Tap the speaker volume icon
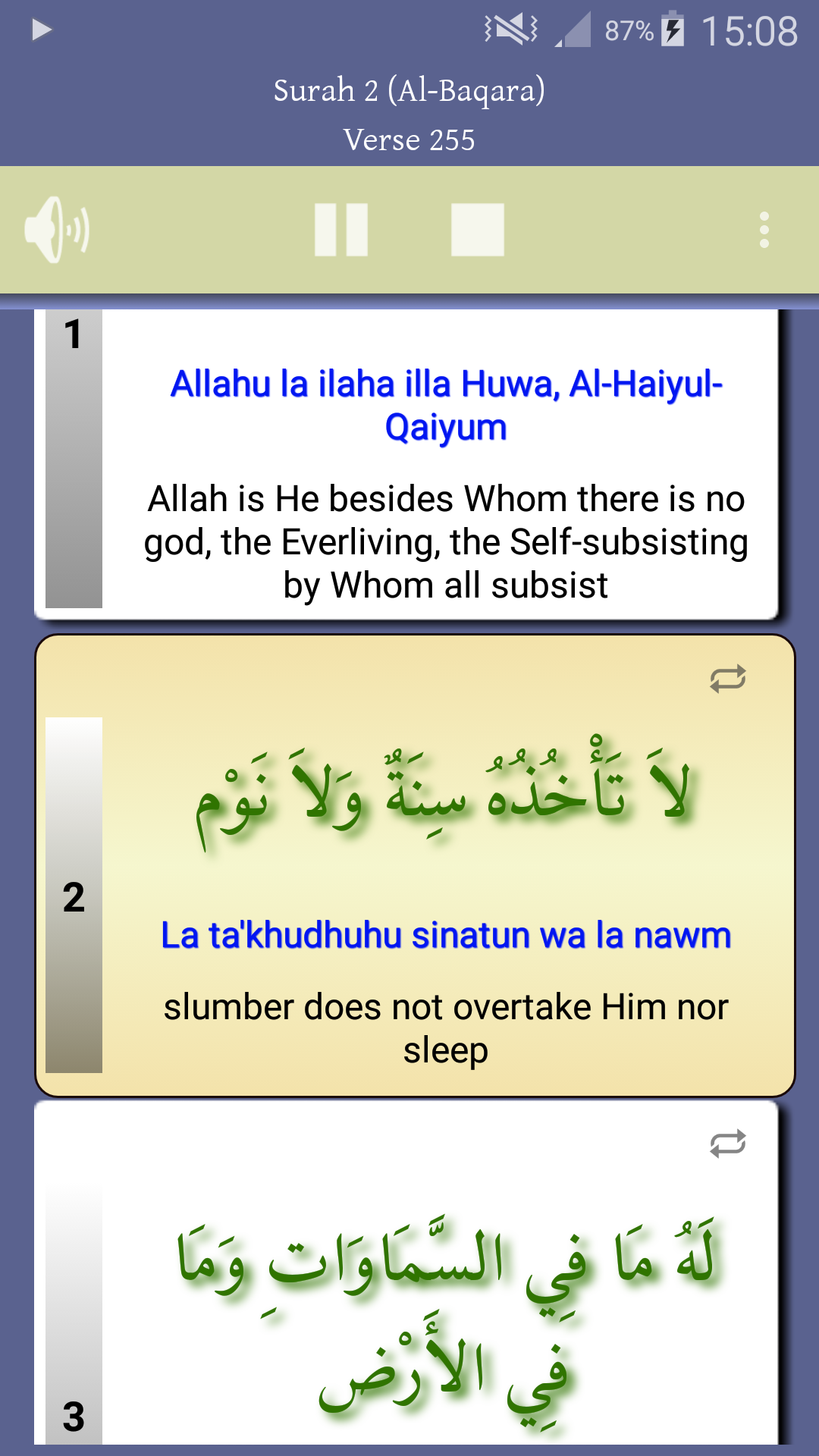819x1456 pixels. click(57, 230)
